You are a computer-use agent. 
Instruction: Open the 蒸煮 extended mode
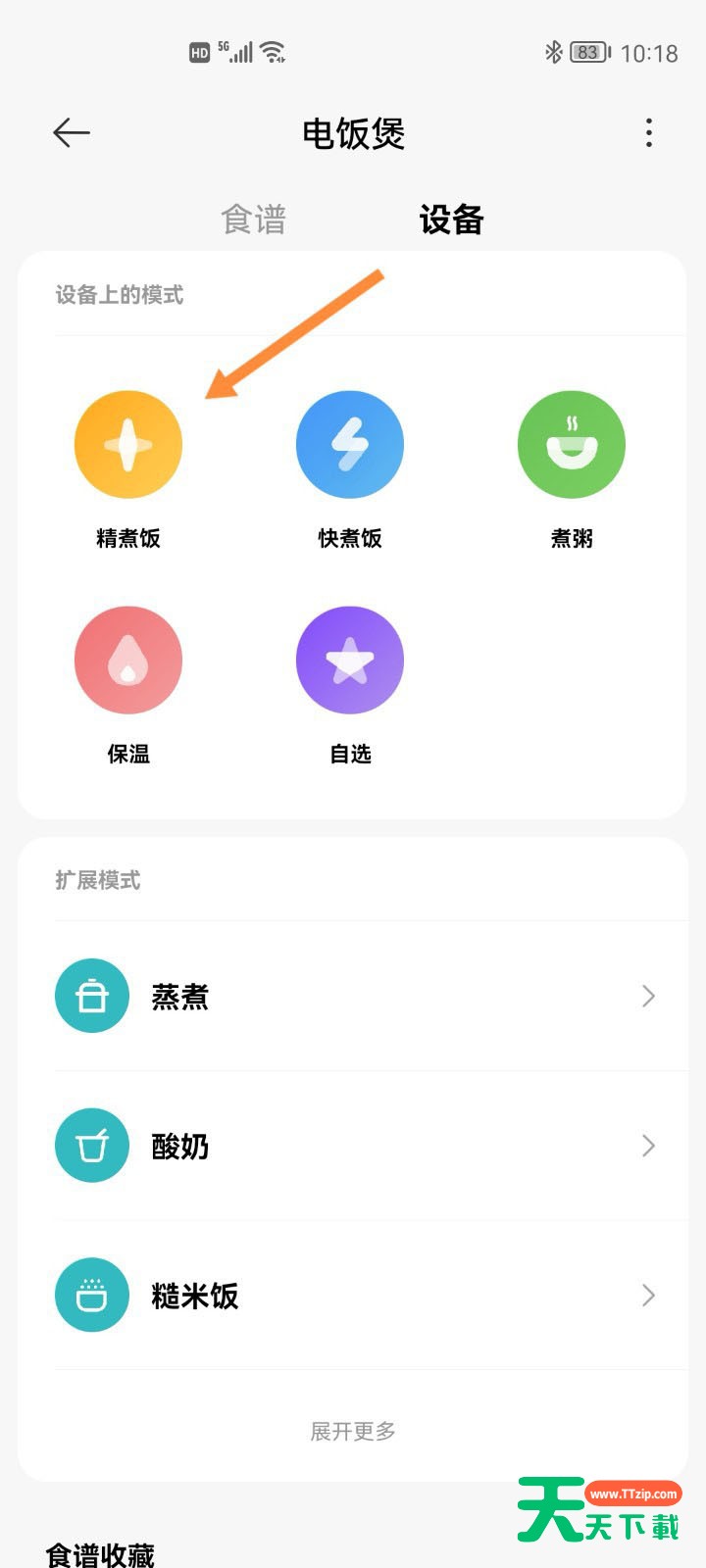point(353,997)
